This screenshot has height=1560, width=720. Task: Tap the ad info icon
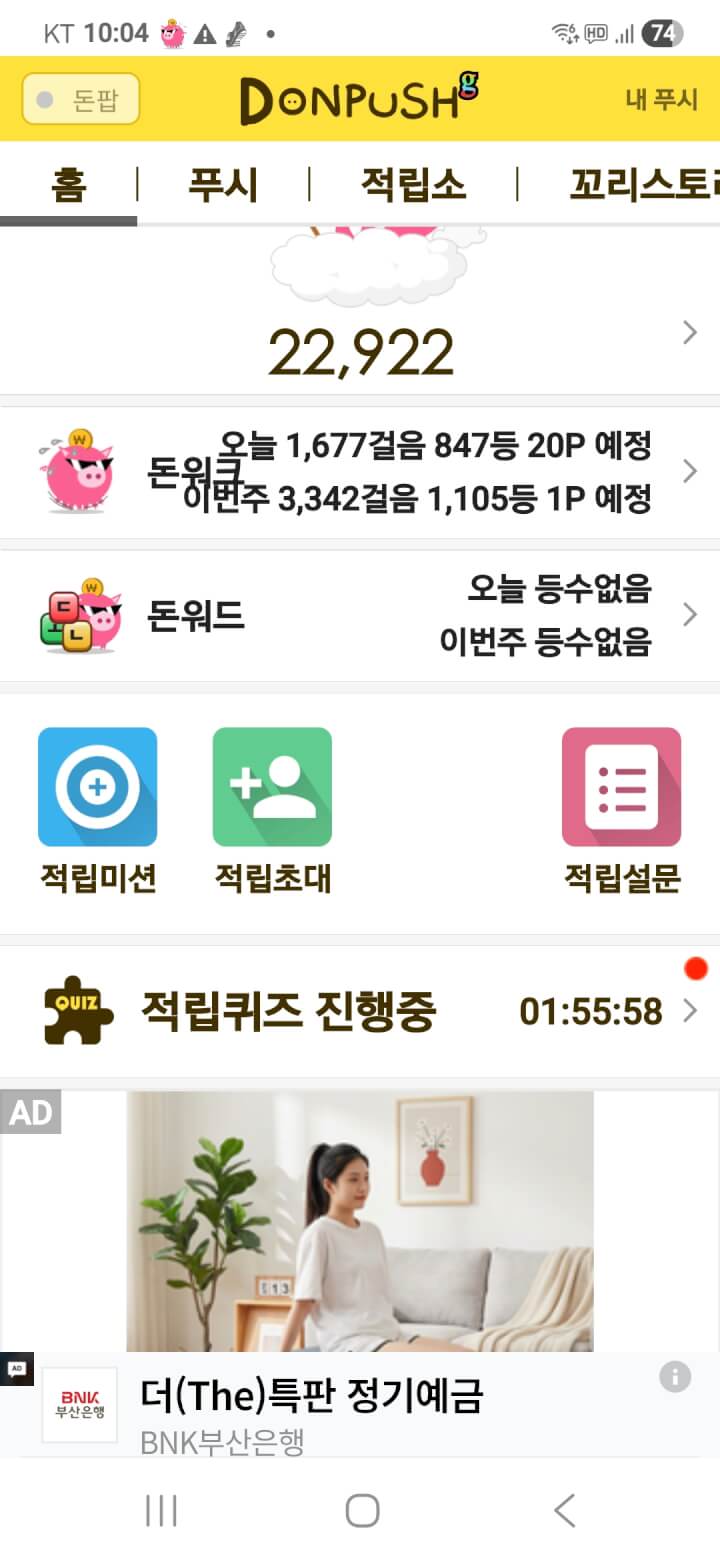[675, 1377]
